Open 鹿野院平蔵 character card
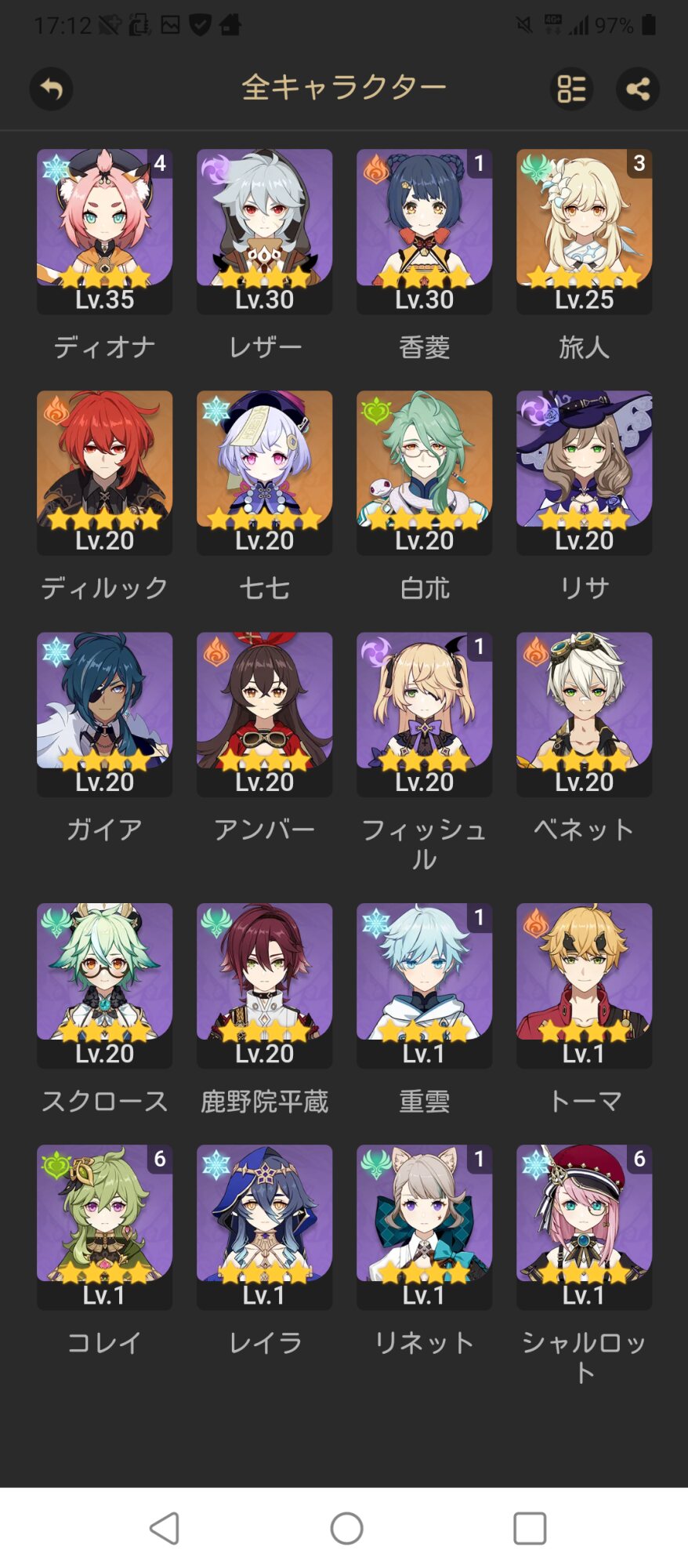 264,985
